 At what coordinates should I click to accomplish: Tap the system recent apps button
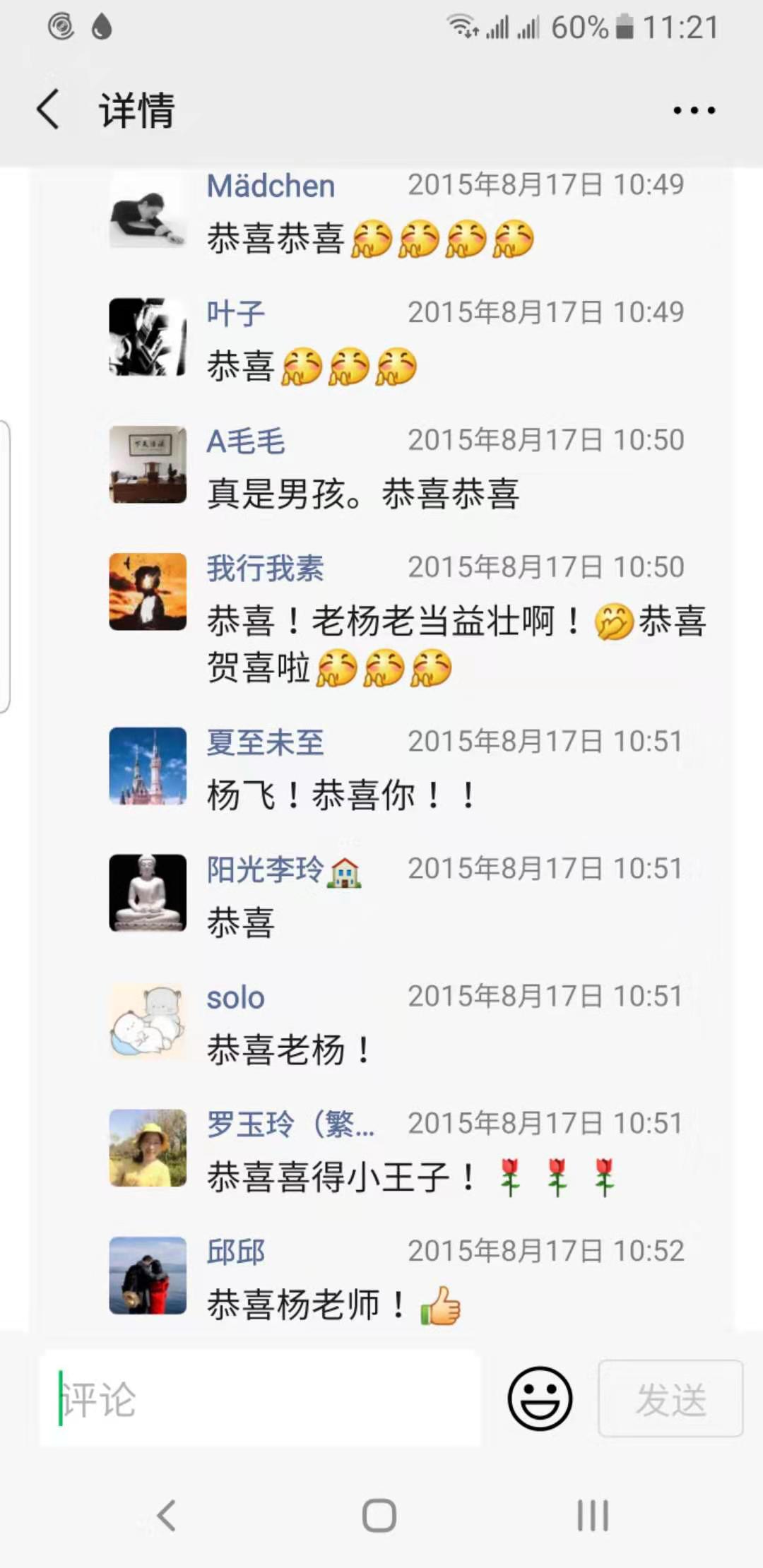592,1515
